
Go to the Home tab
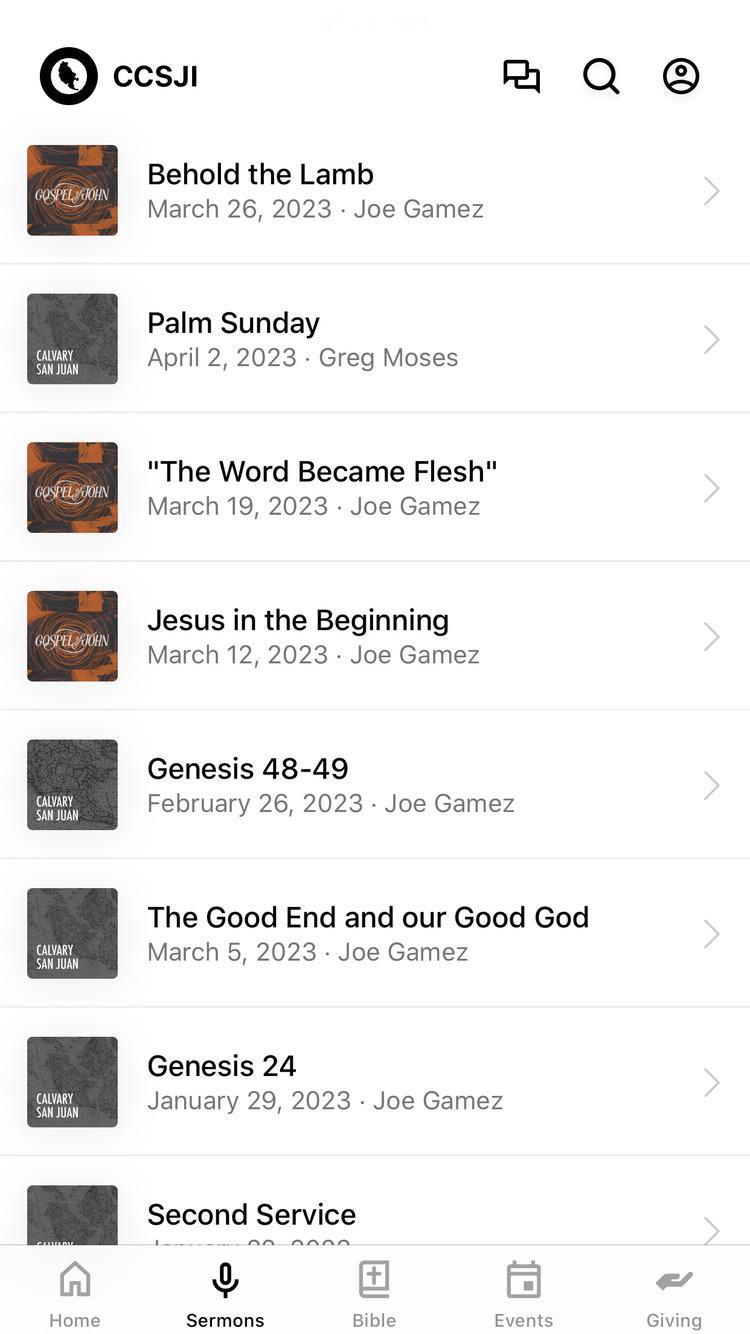(x=75, y=1294)
